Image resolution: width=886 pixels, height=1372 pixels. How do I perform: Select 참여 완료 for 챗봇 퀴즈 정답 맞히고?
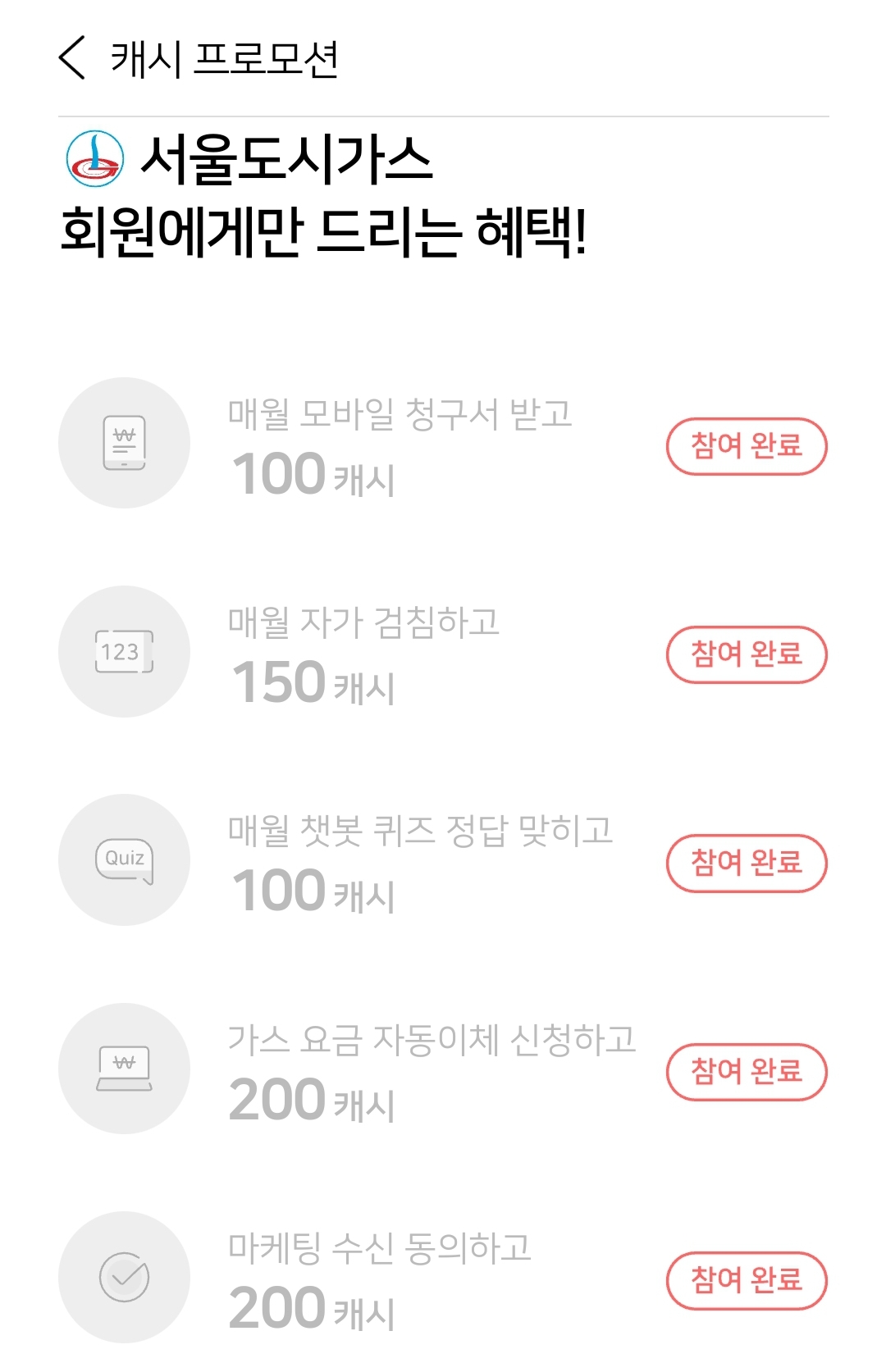pyautogui.click(x=746, y=863)
